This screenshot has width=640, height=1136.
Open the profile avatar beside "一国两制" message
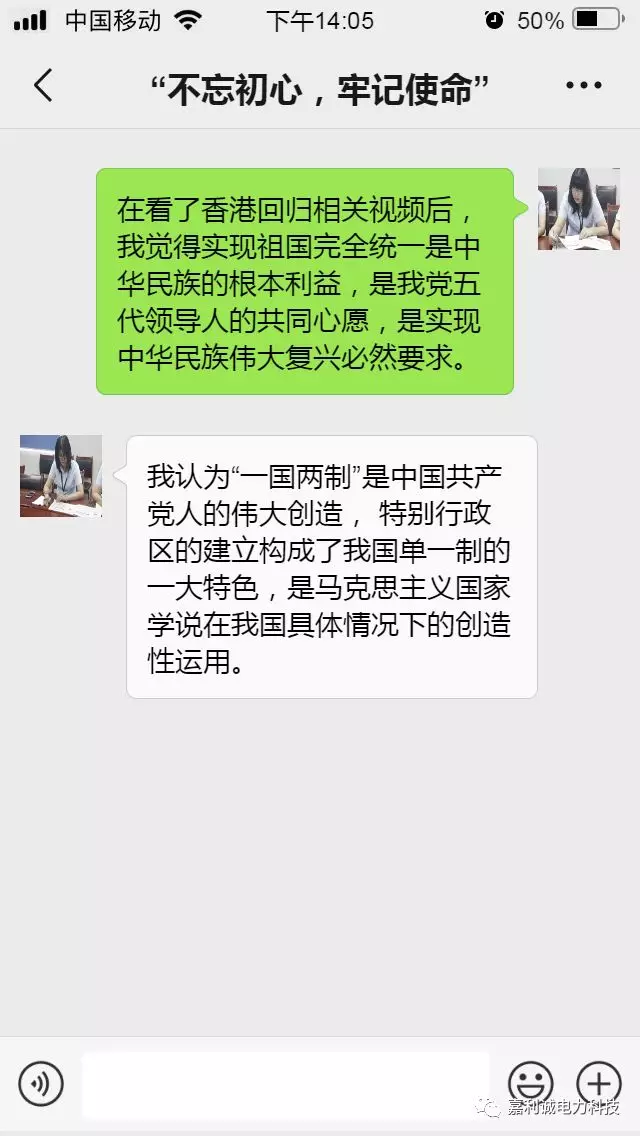click(x=61, y=476)
